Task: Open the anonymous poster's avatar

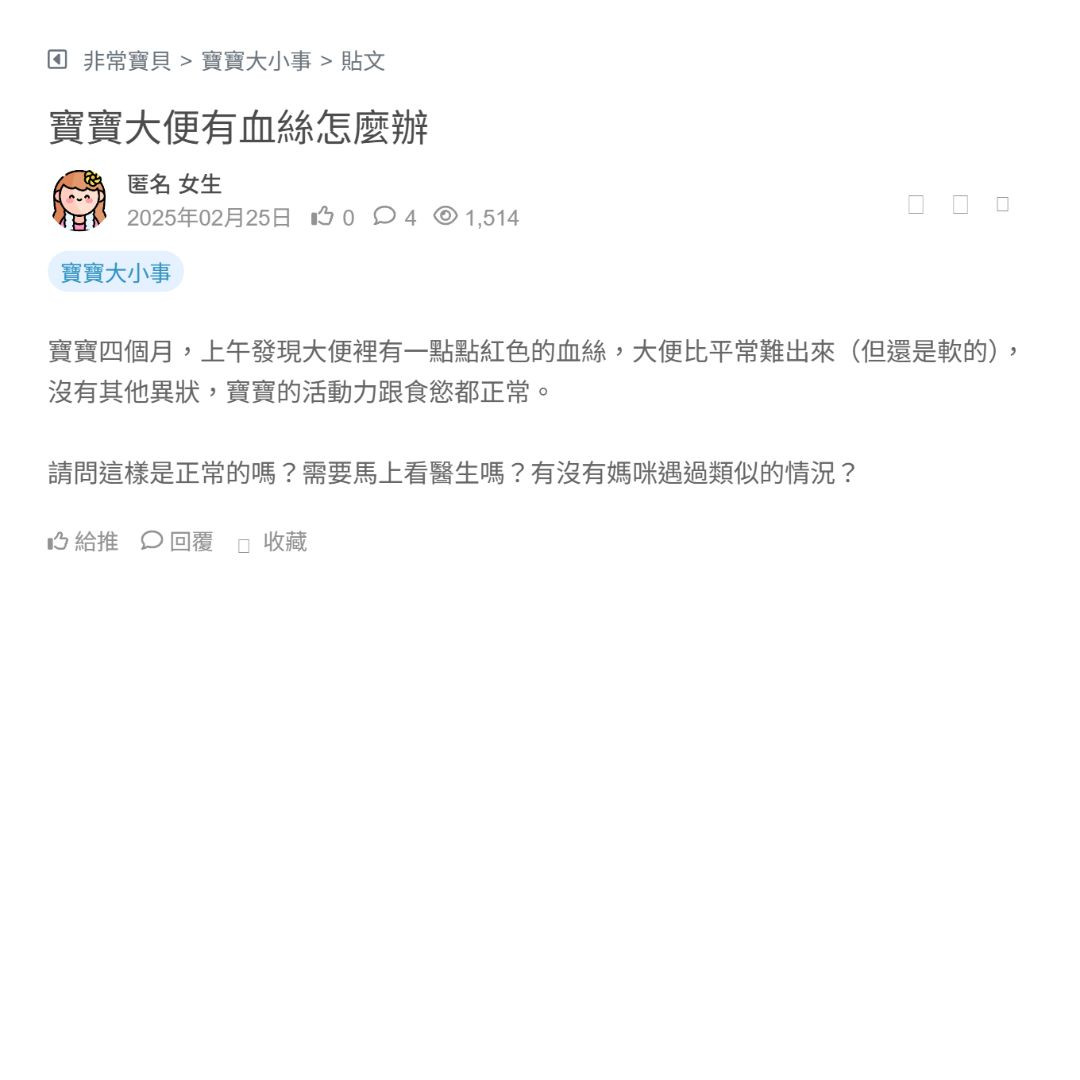Action: tap(79, 200)
